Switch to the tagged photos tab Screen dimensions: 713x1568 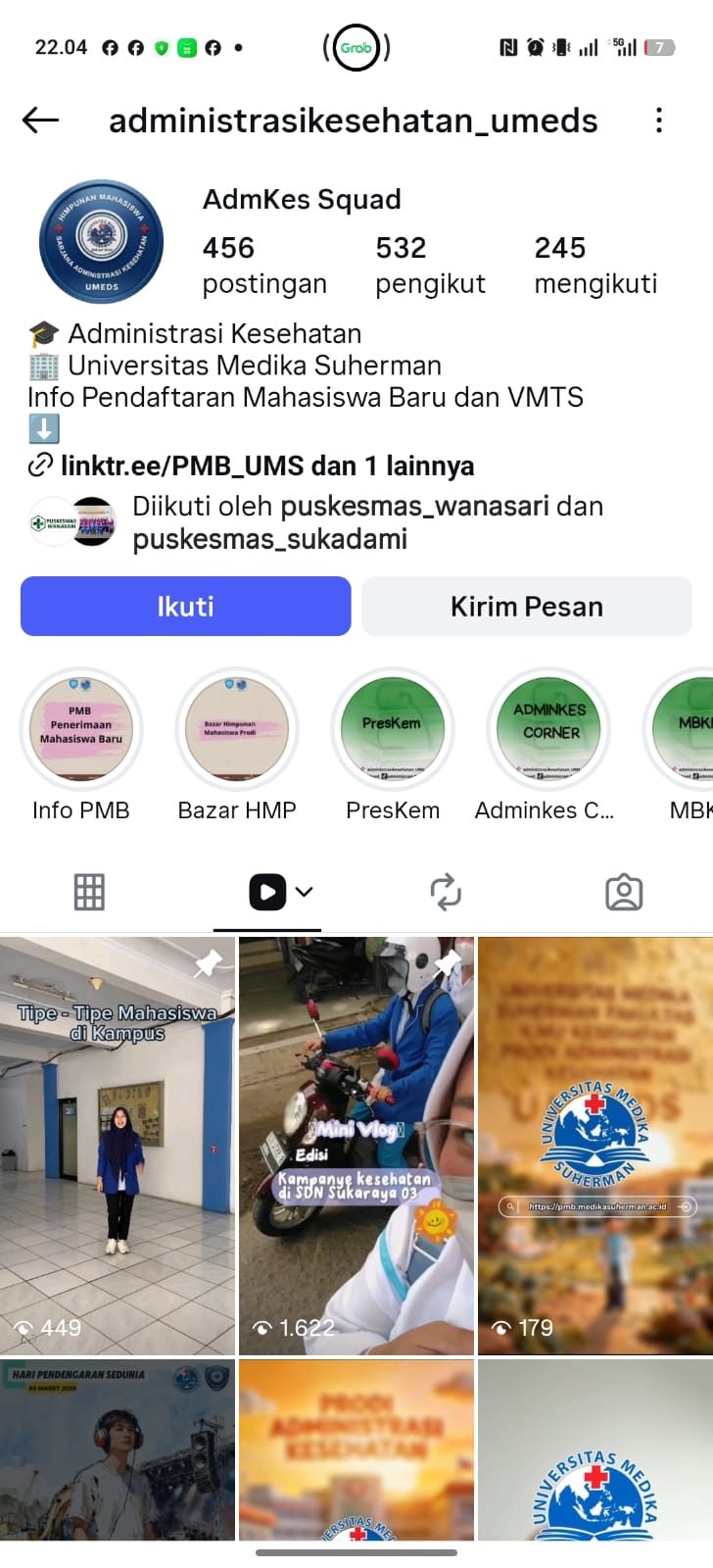point(624,892)
